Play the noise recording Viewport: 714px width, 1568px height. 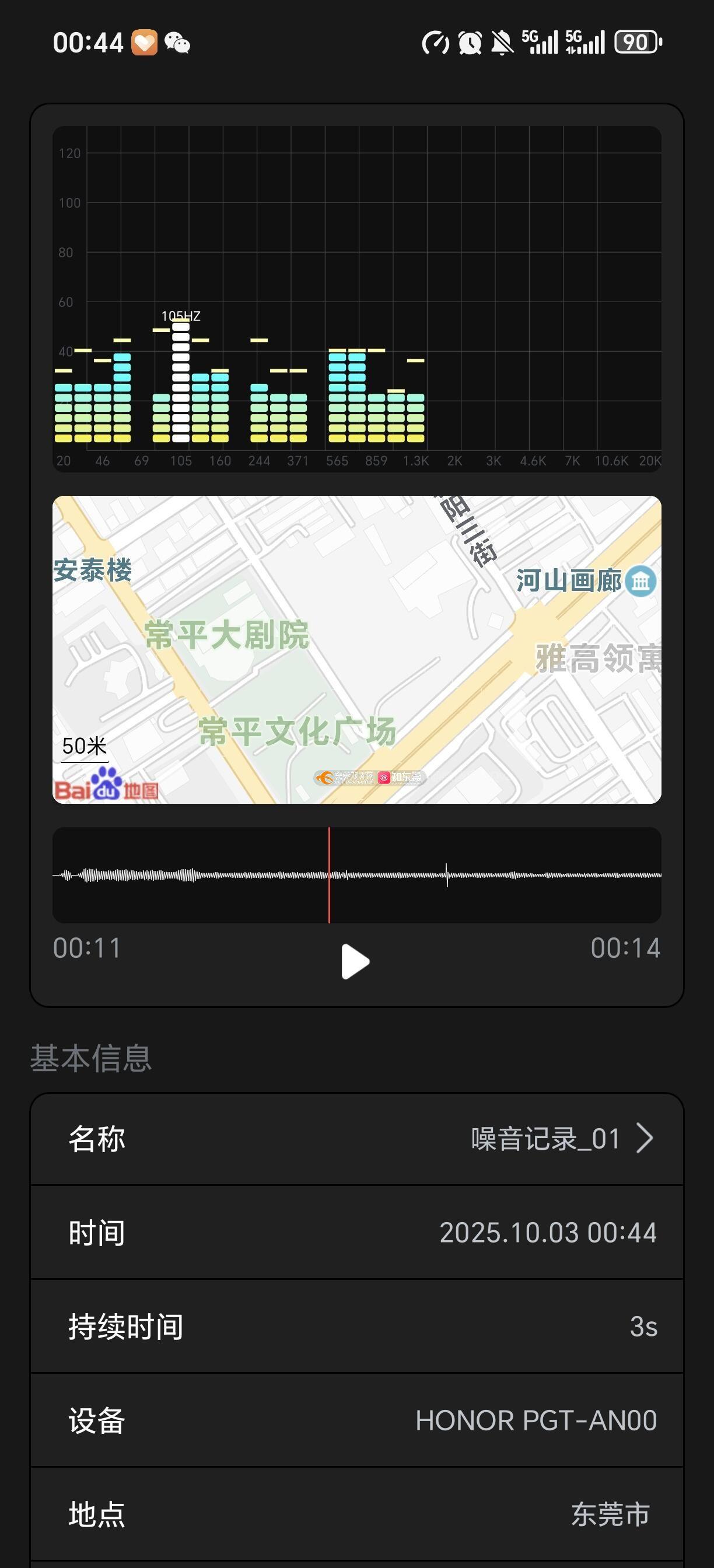355,962
